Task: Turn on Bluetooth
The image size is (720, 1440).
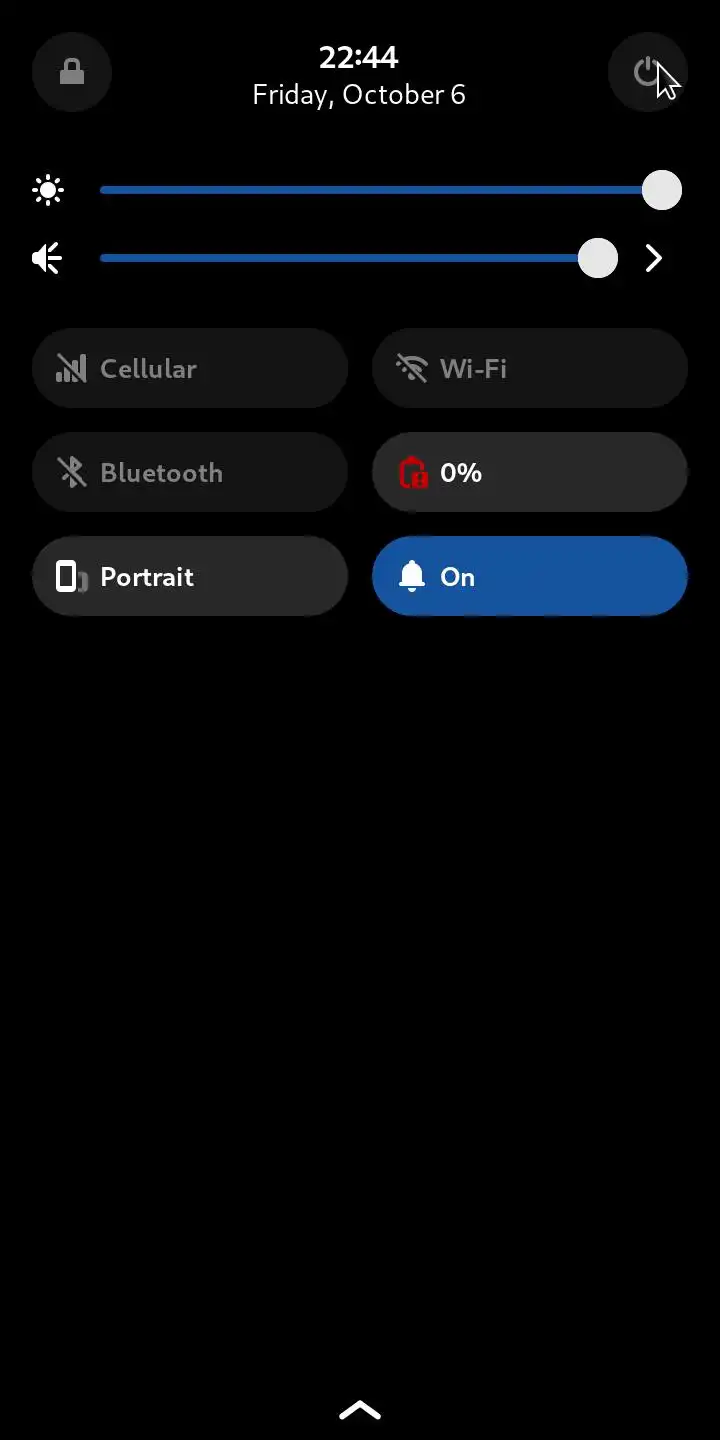Action: [x=190, y=472]
